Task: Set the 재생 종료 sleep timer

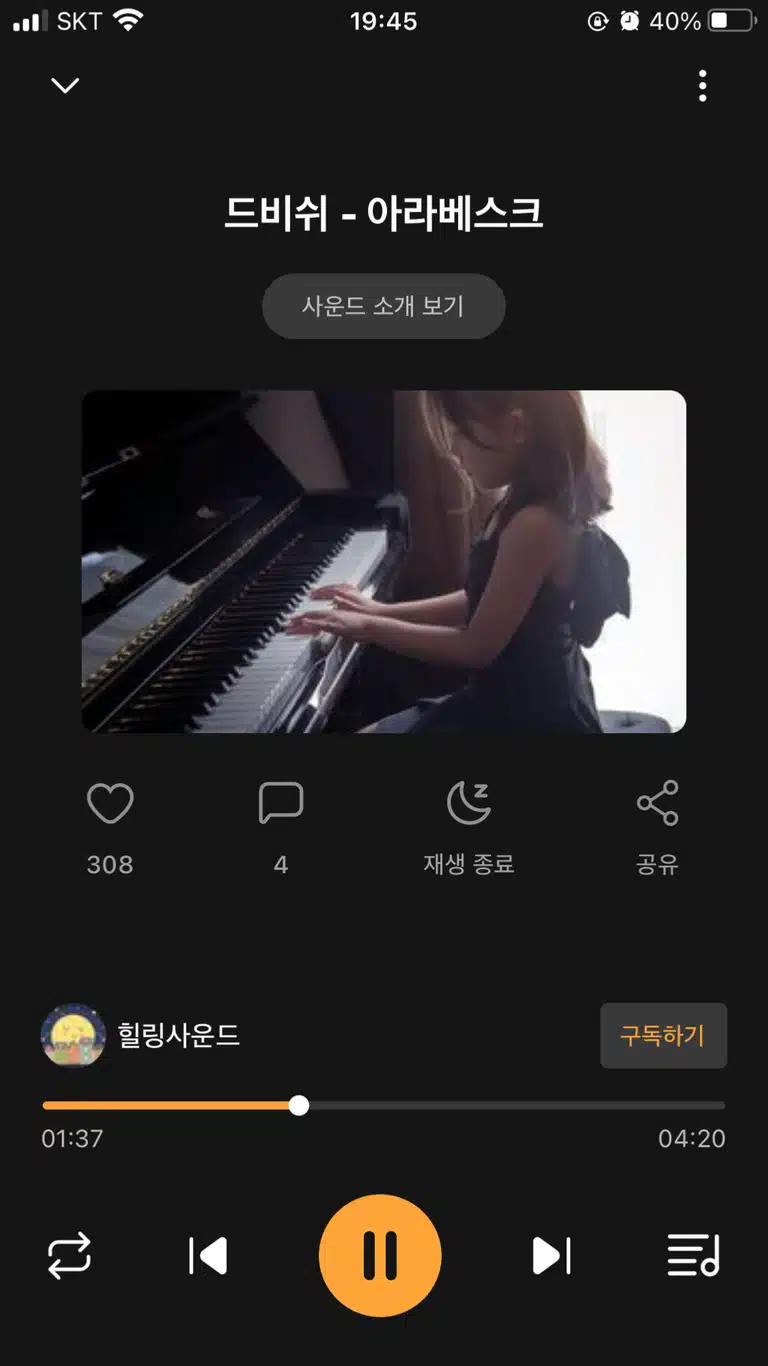Action: pos(468,803)
